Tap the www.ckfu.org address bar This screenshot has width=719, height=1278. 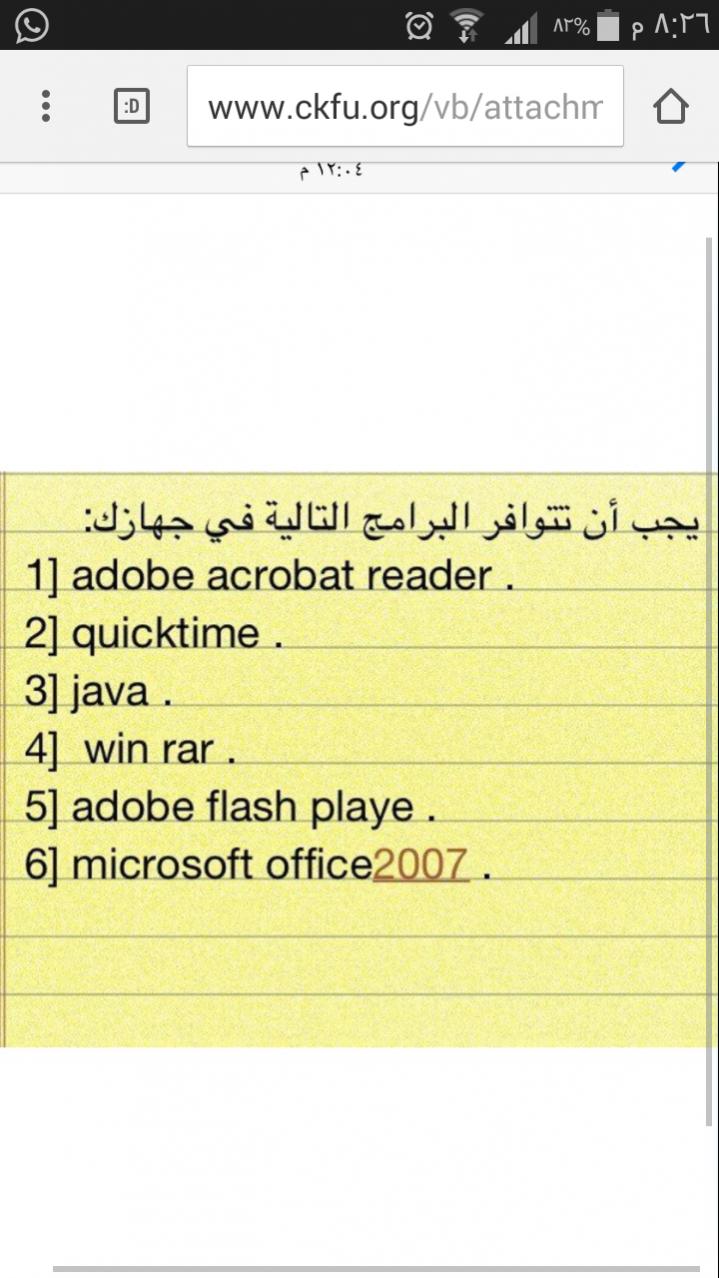point(405,106)
